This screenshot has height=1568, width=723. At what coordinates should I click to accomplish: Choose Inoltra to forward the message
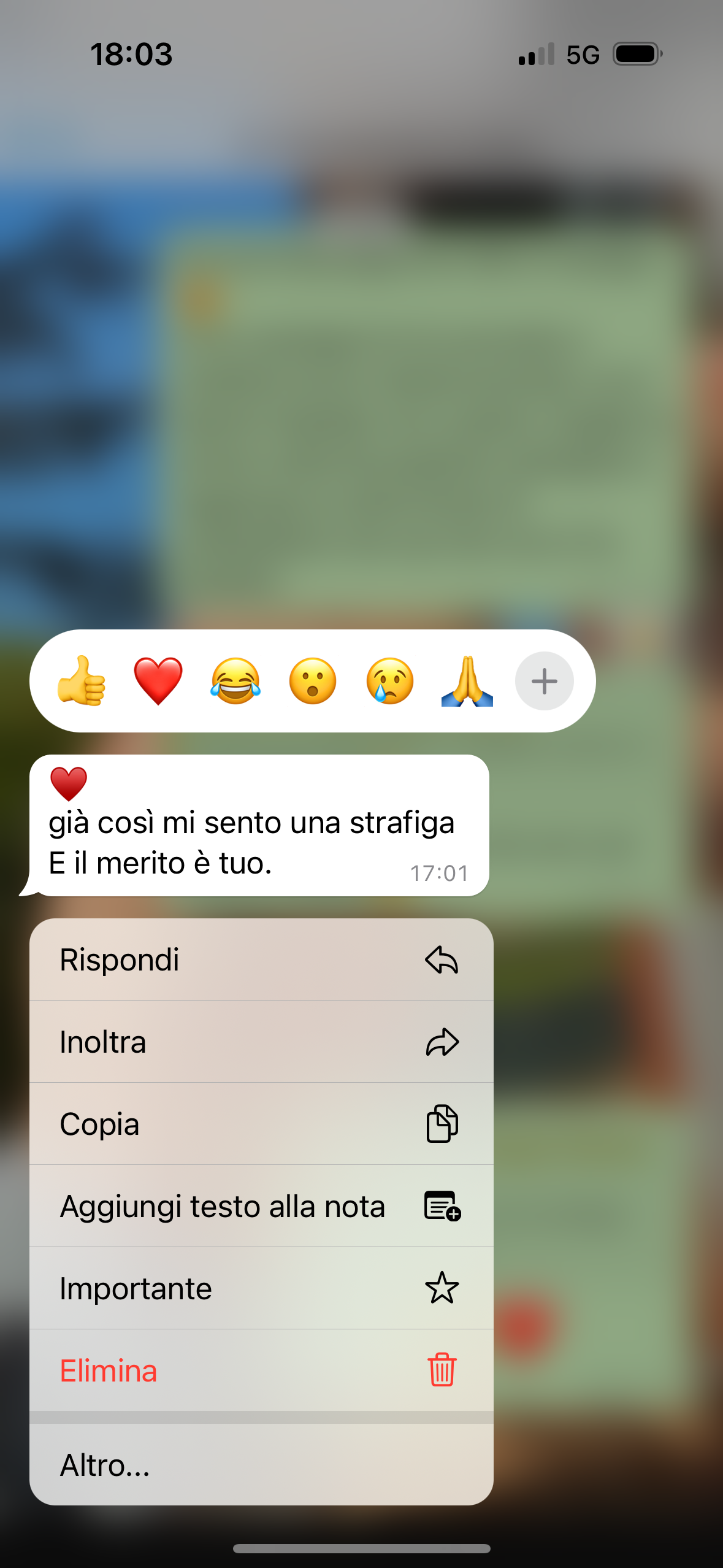pos(261,1042)
